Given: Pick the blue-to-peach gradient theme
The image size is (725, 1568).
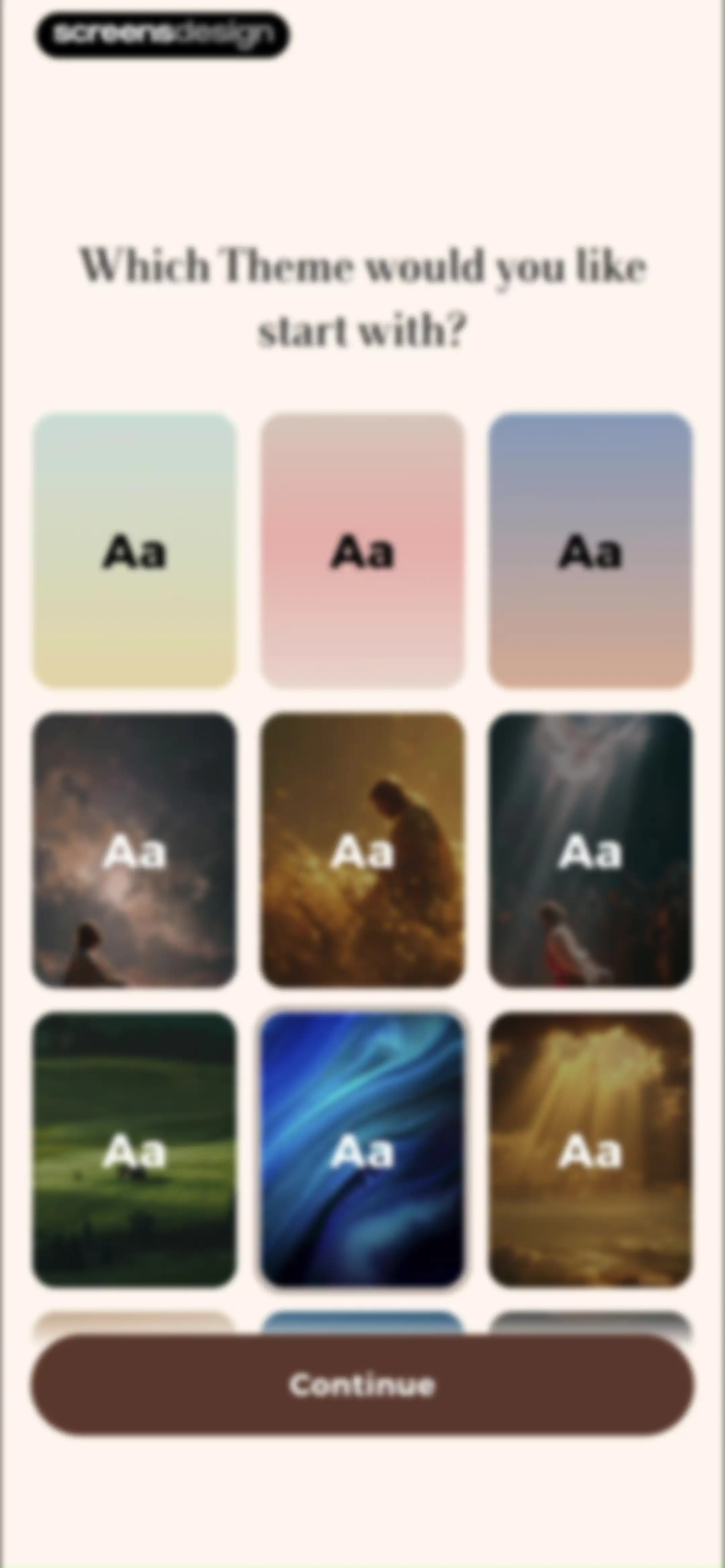Looking at the screenshot, I should pos(590,551).
